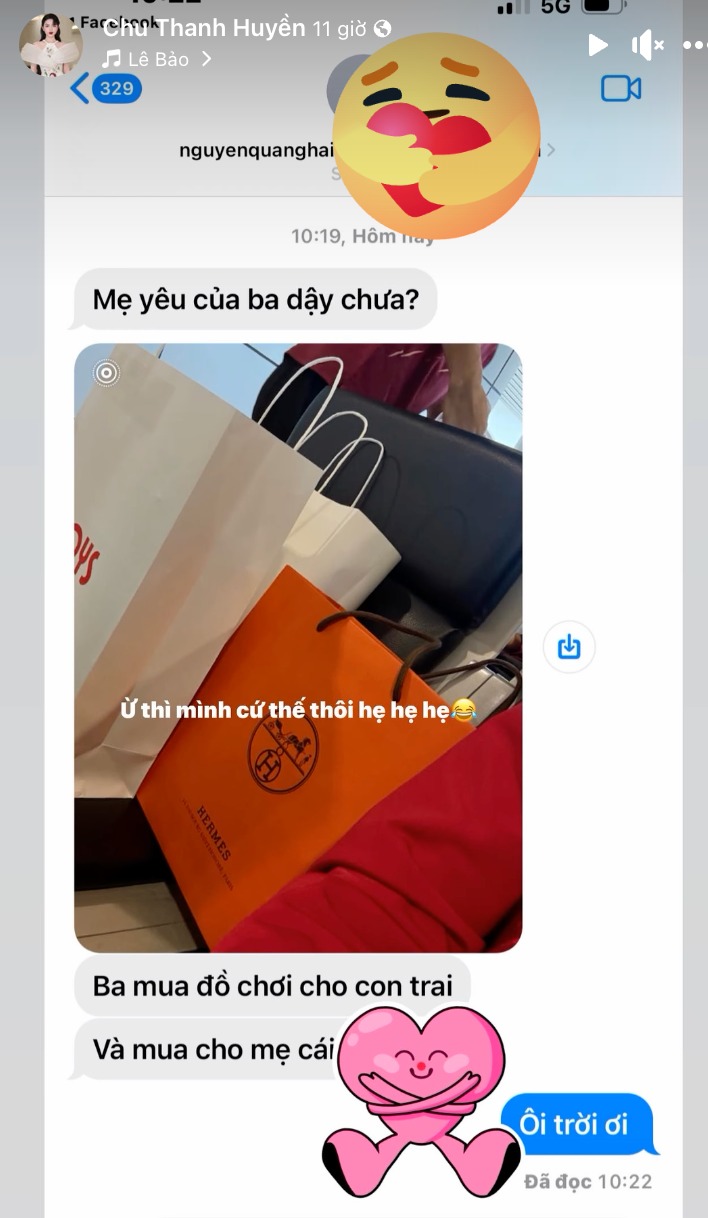The image size is (708, 1218).
Task: Unmute the story sound
Action: point(647,45)
